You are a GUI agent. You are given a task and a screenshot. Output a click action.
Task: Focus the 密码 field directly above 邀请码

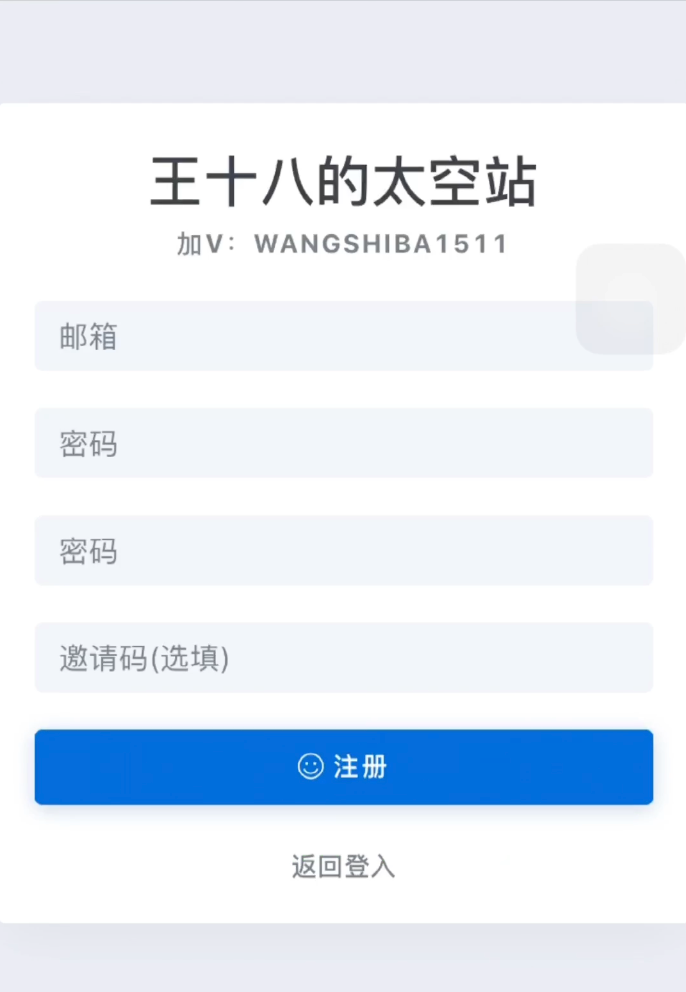(x=343, y=550)
